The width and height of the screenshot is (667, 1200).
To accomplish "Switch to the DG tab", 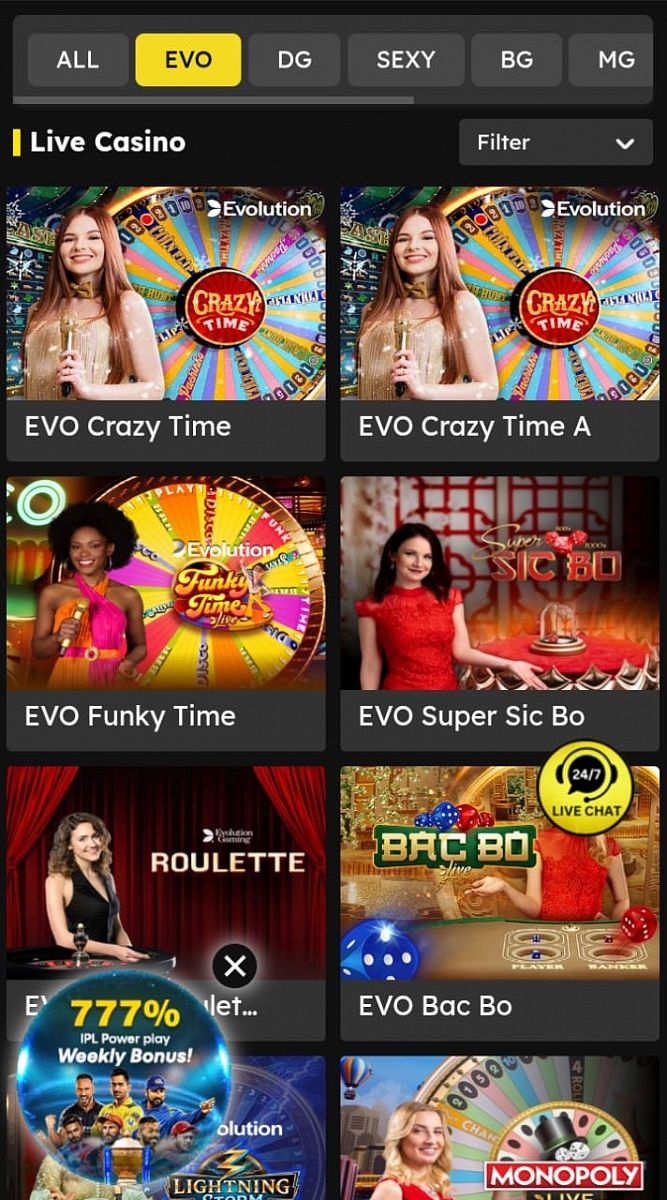I will click(x=294, y=60).
